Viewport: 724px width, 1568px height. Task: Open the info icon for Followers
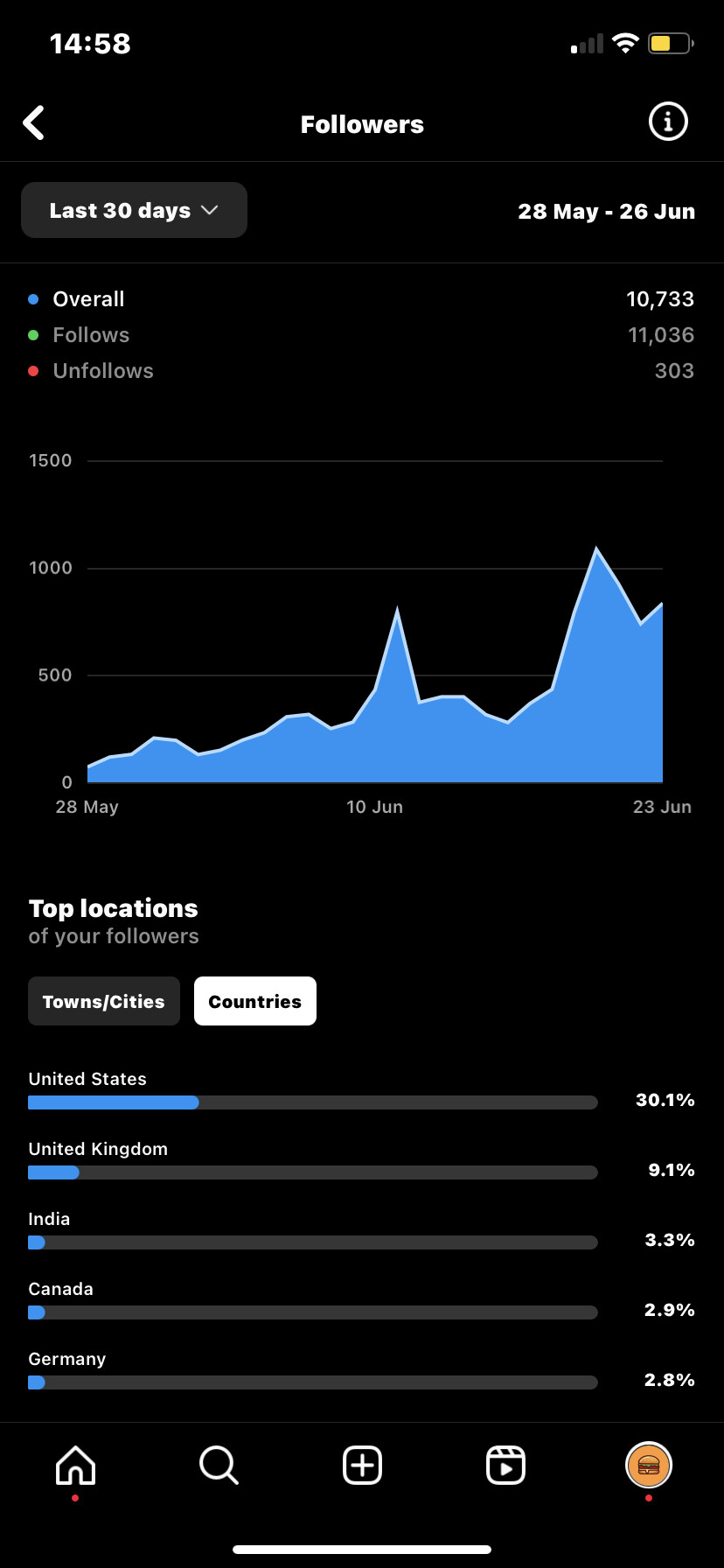pos(668,122)
